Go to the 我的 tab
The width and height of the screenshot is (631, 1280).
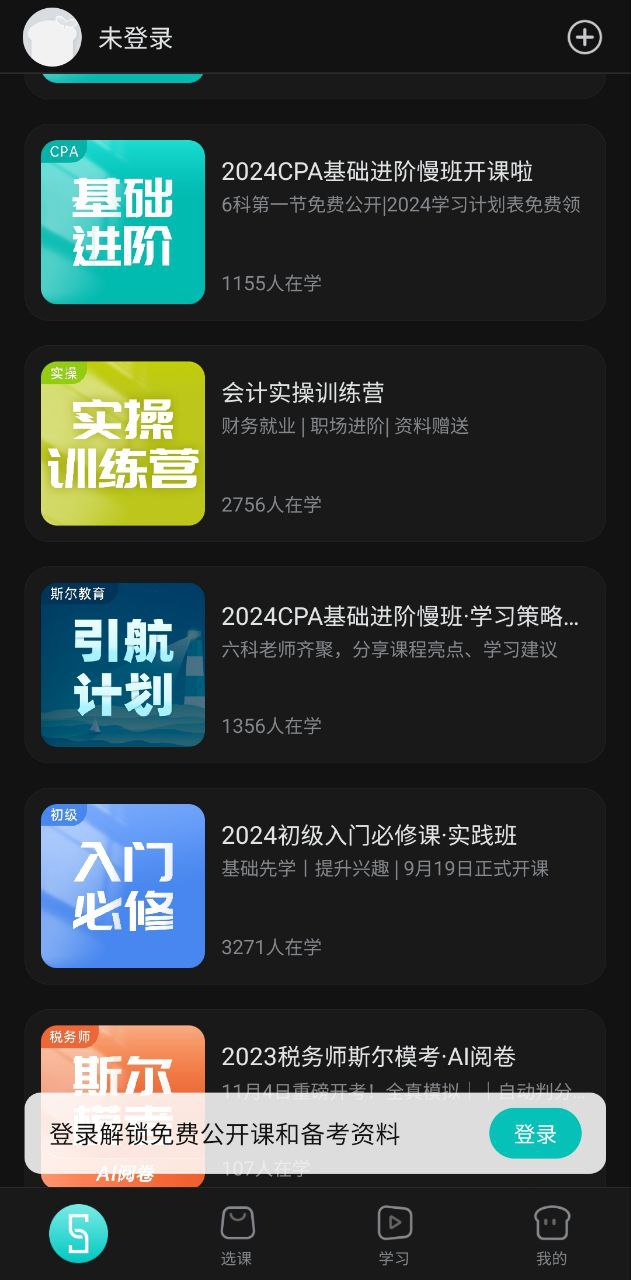pyautogui.click(x=551, y=1235)
